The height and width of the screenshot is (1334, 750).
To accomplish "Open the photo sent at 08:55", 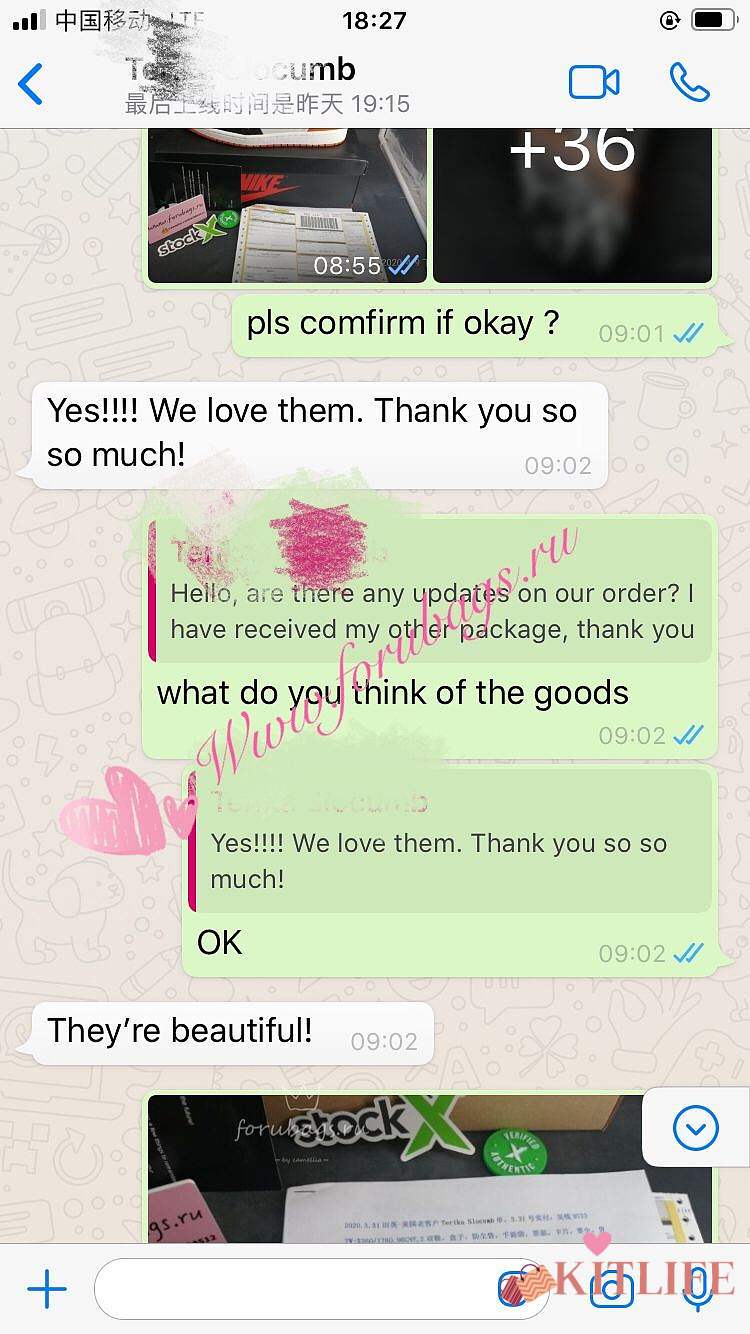I will pyautogui.click(x=287, y=205).
